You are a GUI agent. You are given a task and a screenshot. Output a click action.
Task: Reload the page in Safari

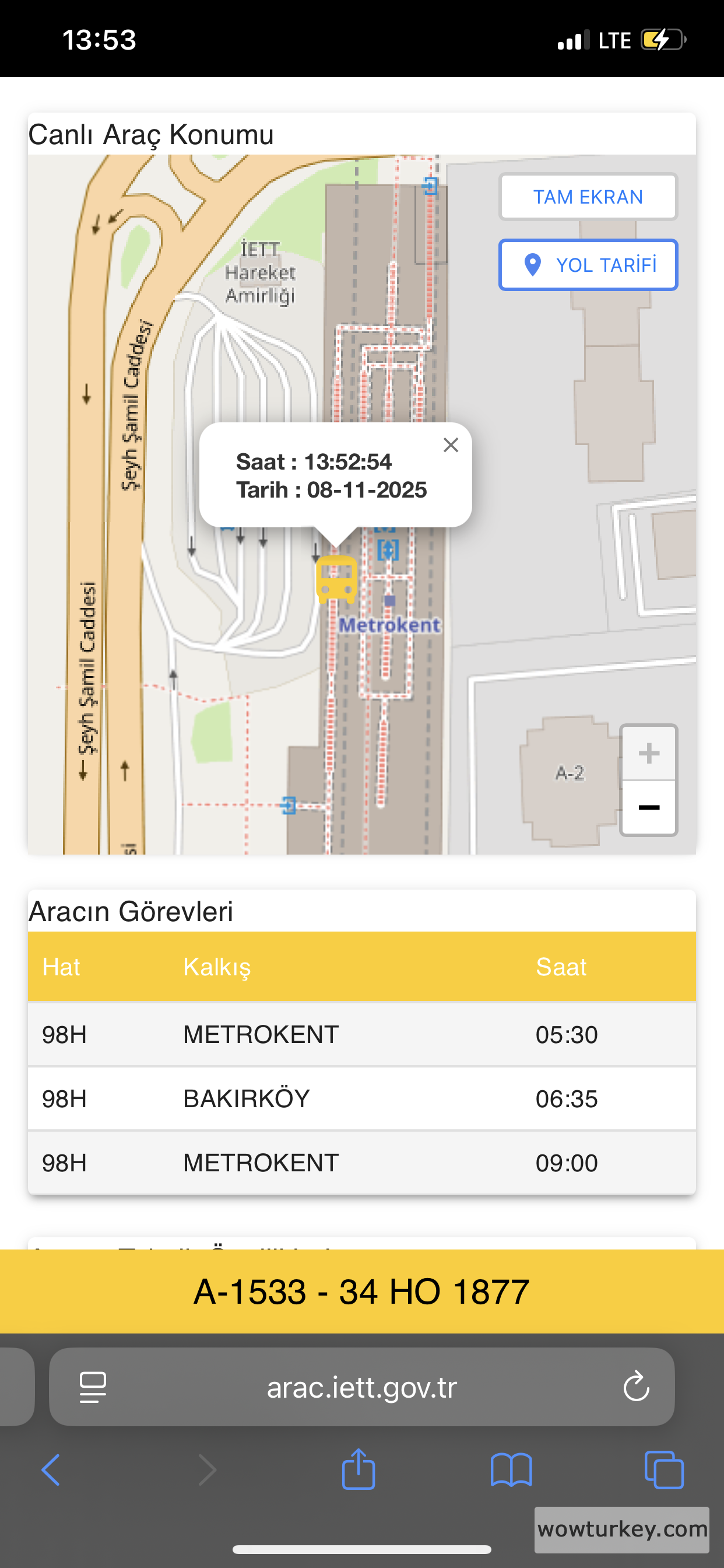[636, 1387]
